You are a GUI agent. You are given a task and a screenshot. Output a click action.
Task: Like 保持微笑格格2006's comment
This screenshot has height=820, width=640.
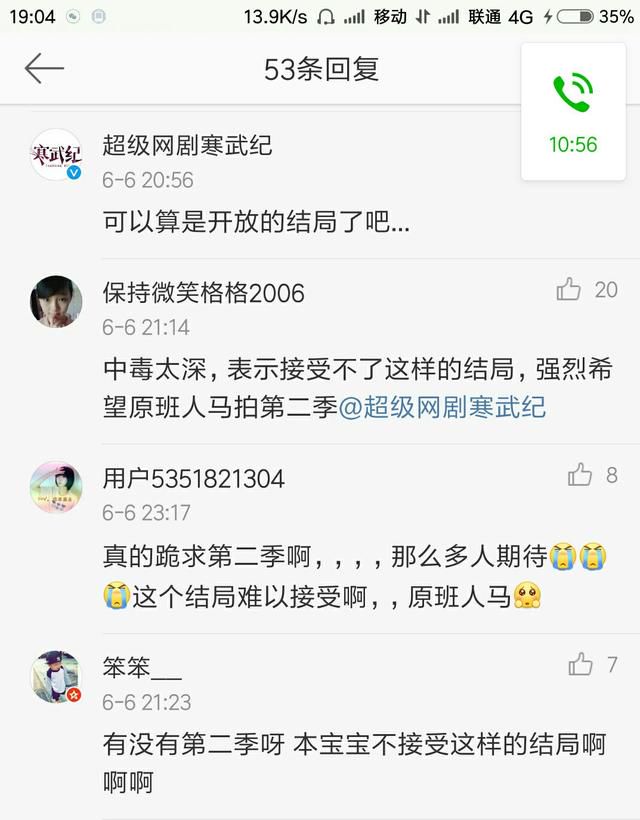click(x=570, y=290)
